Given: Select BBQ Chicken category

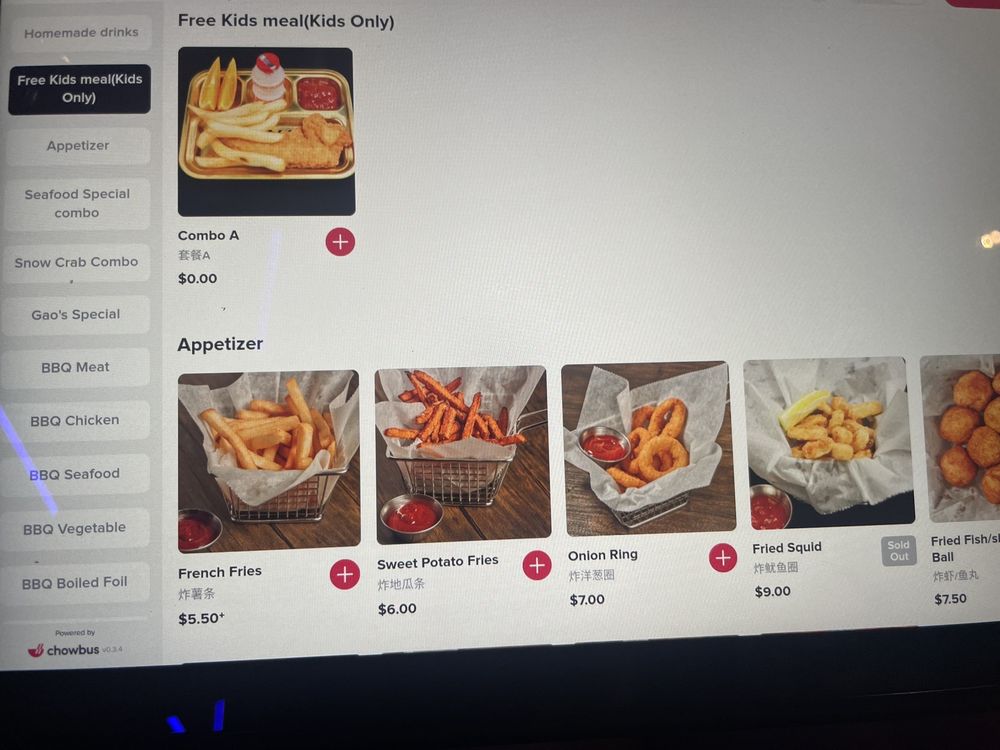Looking at the screenshot, I should tap(75, 421).
